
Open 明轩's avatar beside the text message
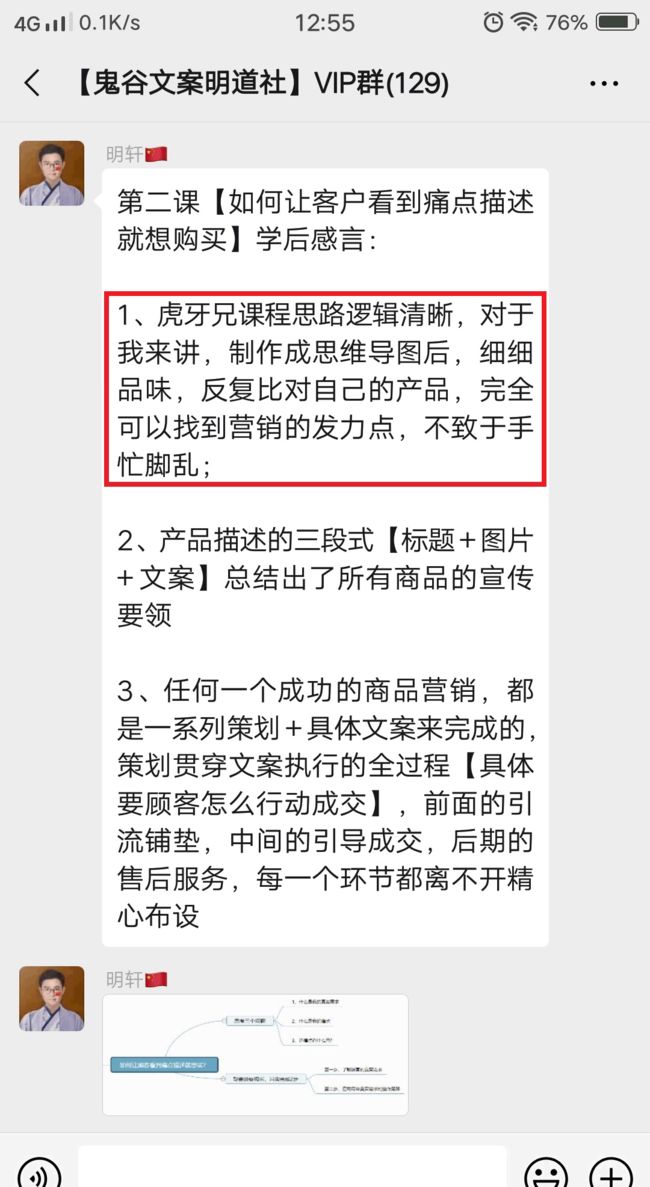pos(51,173)
